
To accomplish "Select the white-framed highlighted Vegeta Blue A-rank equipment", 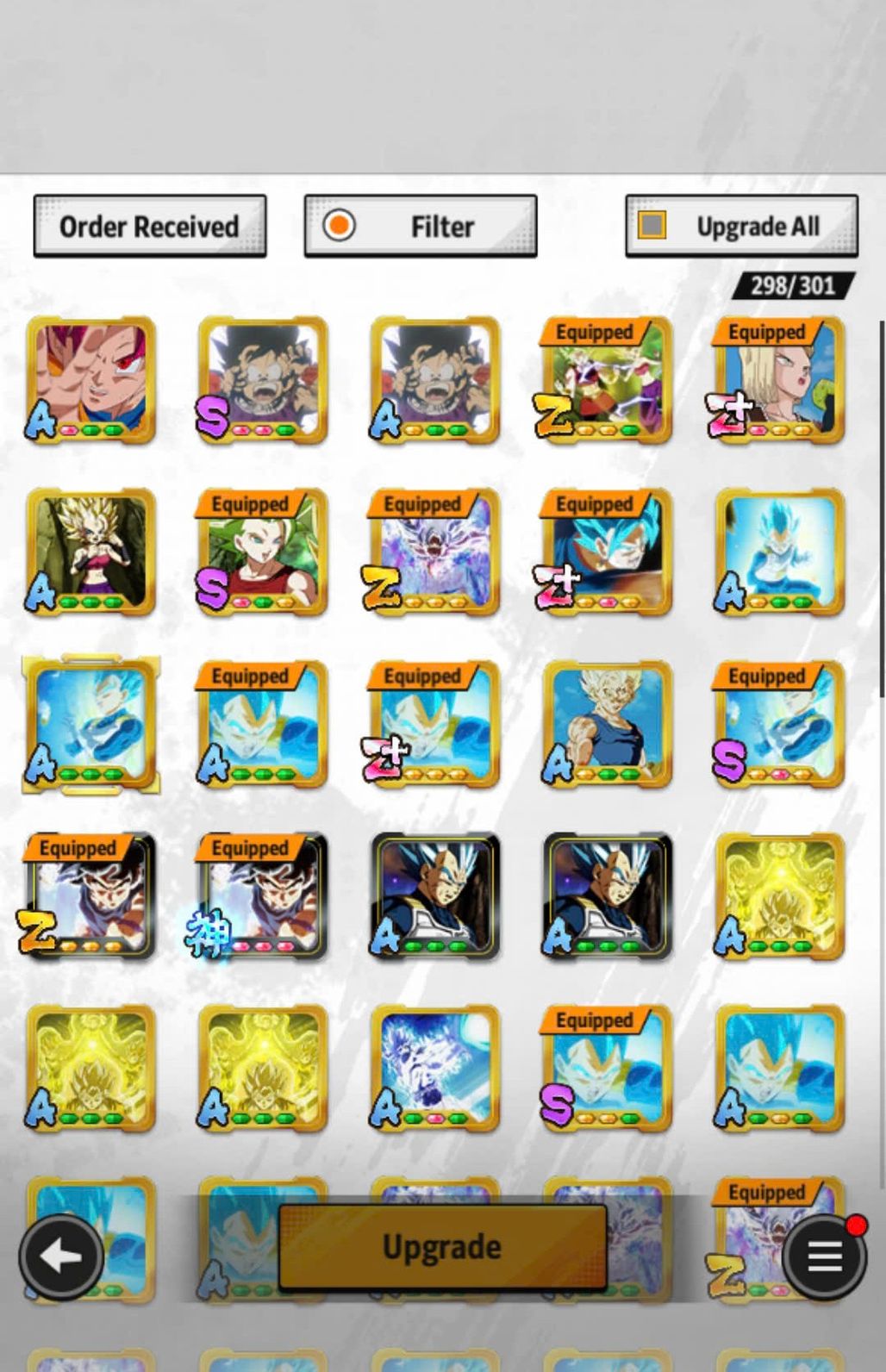I will click(x=90, y=724).
